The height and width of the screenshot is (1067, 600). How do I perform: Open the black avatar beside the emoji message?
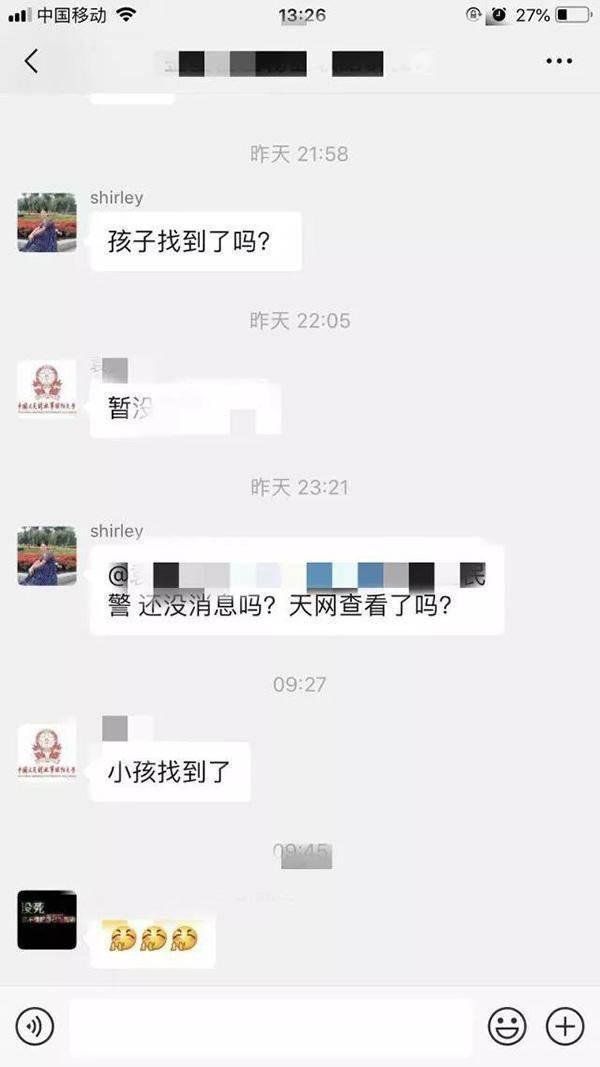(47, 919)
